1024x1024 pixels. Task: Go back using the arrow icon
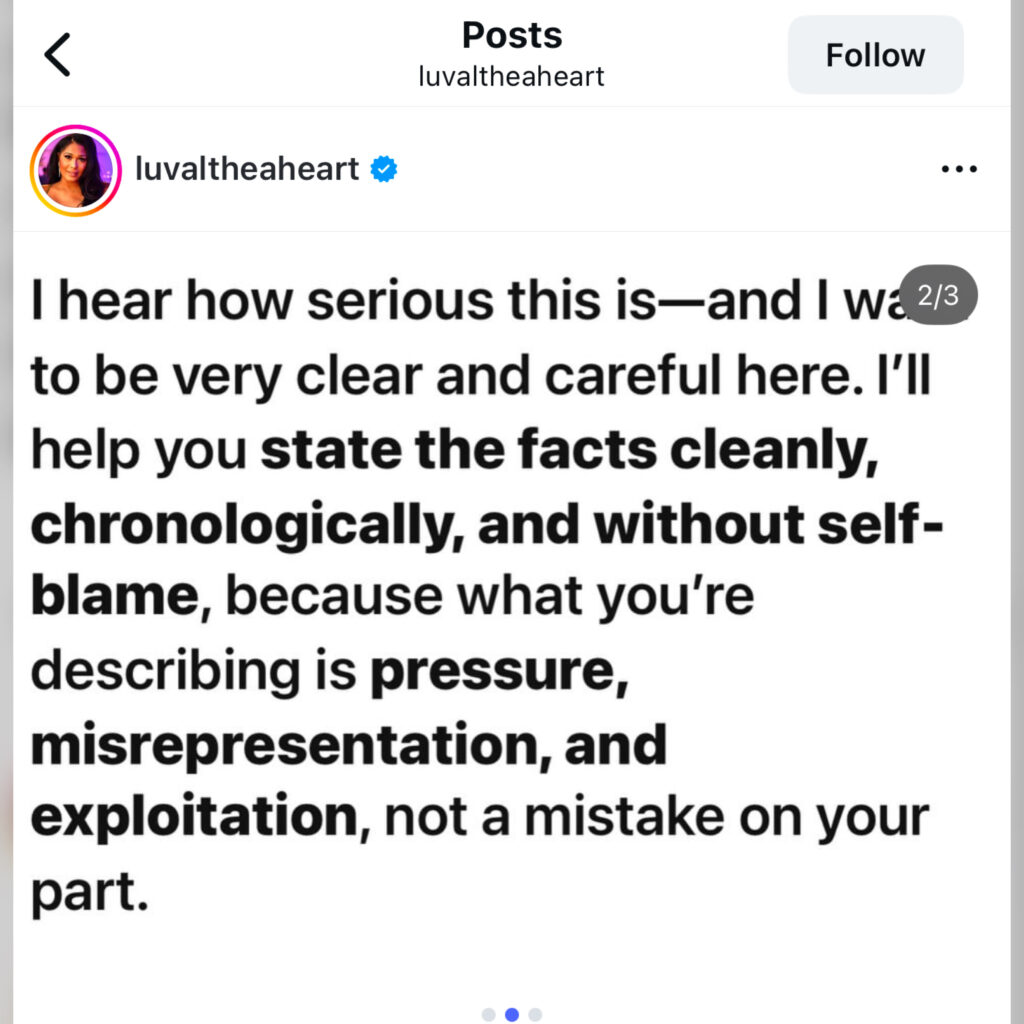(x=58, y=54)
